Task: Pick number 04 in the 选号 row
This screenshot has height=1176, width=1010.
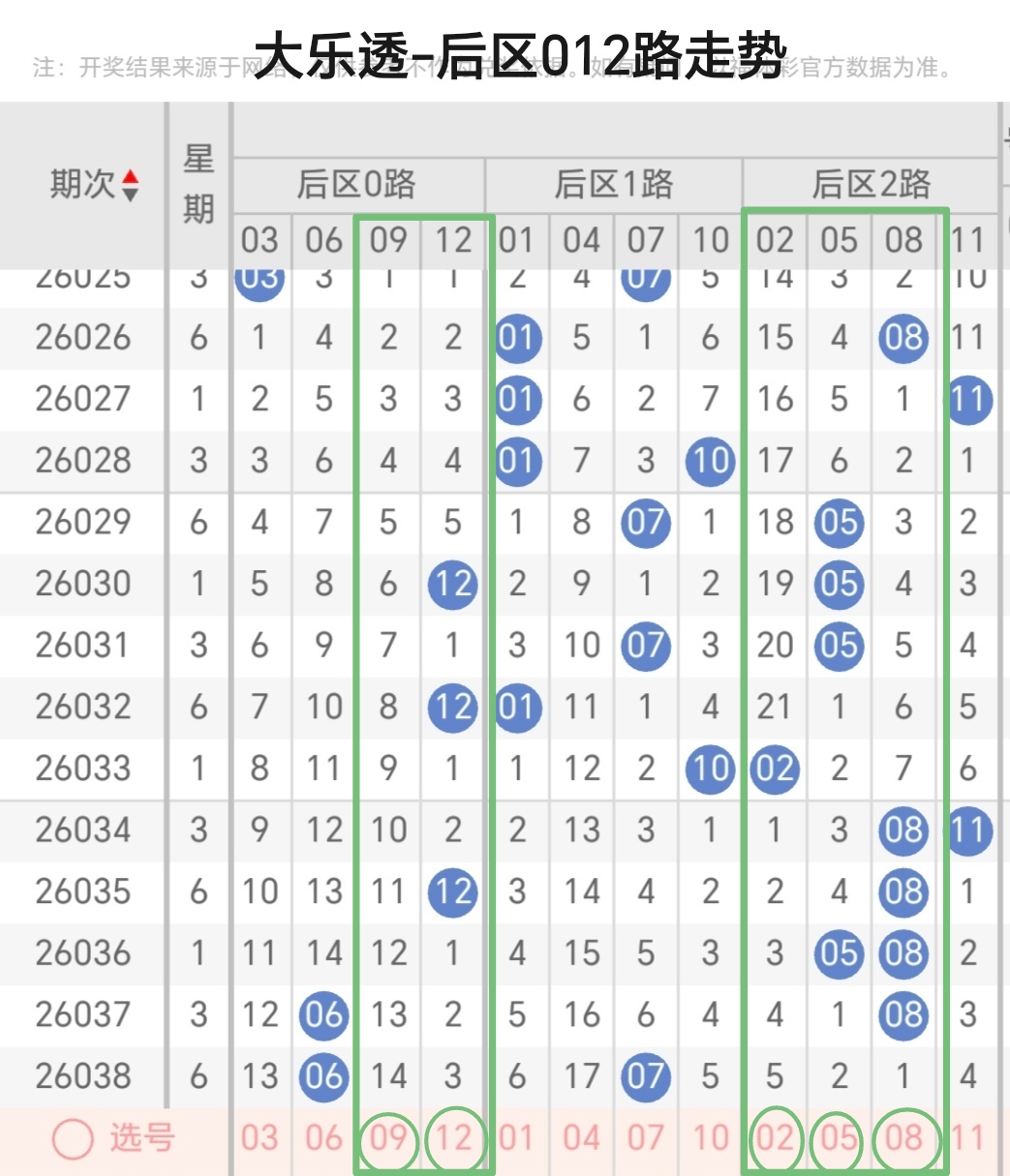Action: click(581, 1138)
